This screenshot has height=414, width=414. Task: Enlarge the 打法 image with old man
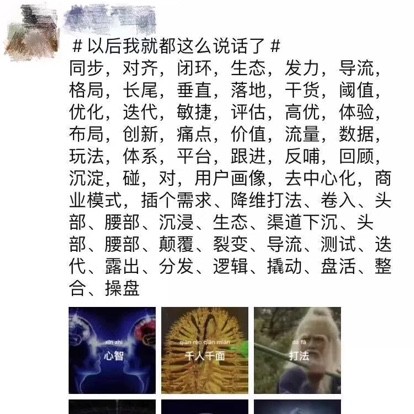[297, 350]
